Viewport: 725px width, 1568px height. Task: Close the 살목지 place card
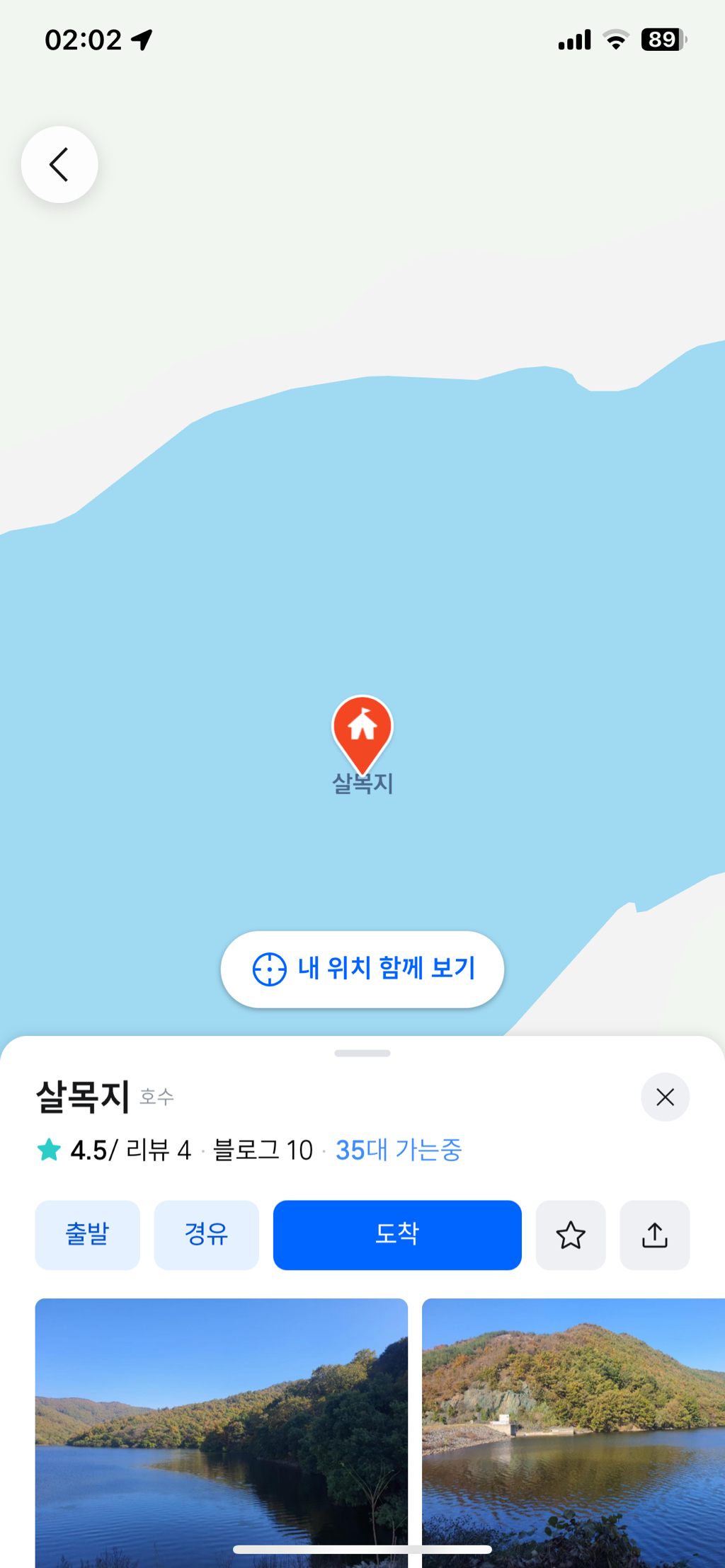click(x=665, y=1097)
